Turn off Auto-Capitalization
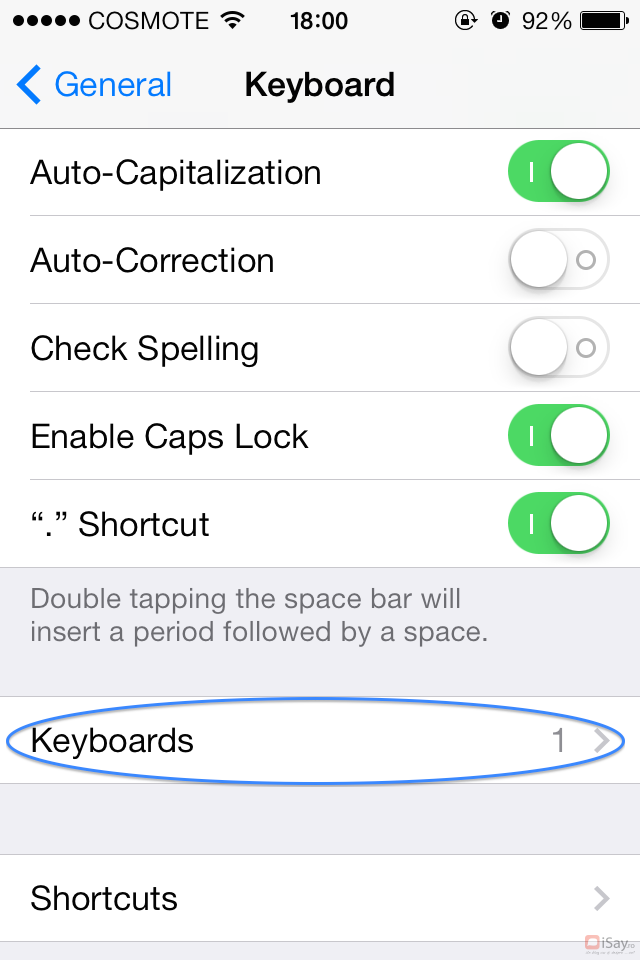This screenshot has height=960, width=640. pyautogui.click(x=558, y=172)
